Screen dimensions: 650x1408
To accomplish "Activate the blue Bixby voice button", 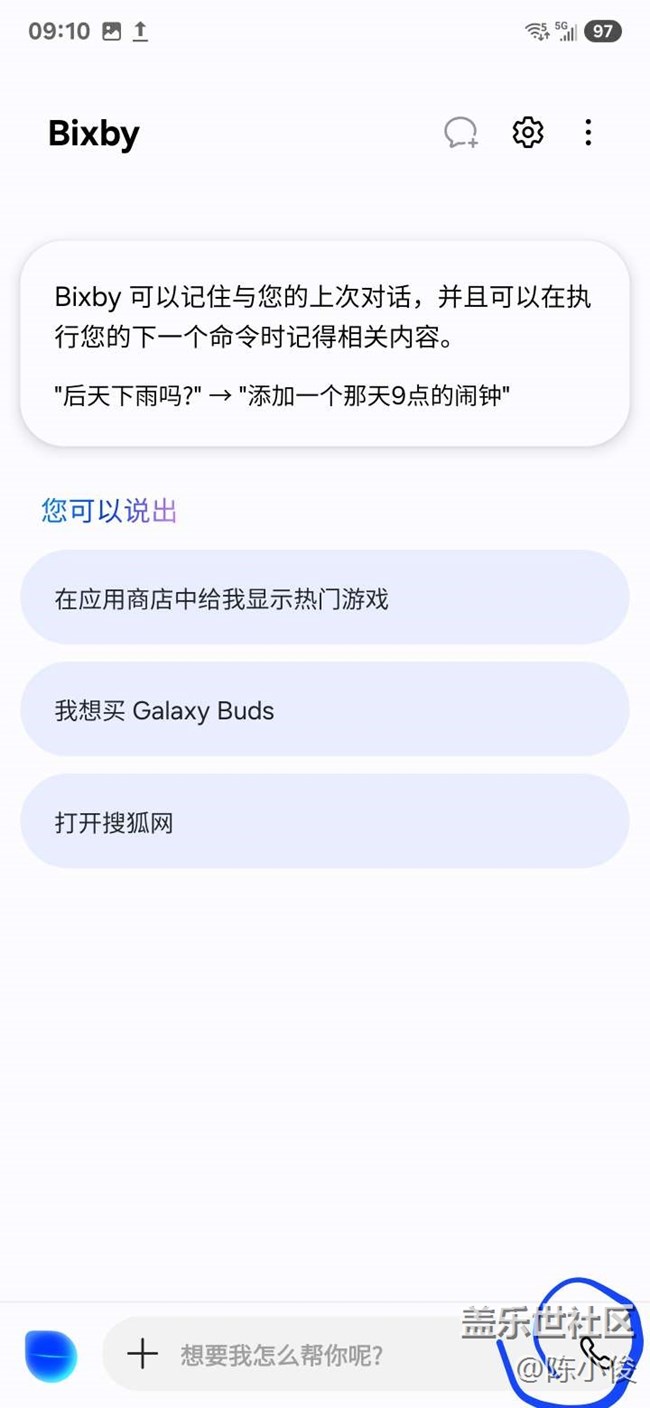I will pyautogui.click(x=51, y=1355).
